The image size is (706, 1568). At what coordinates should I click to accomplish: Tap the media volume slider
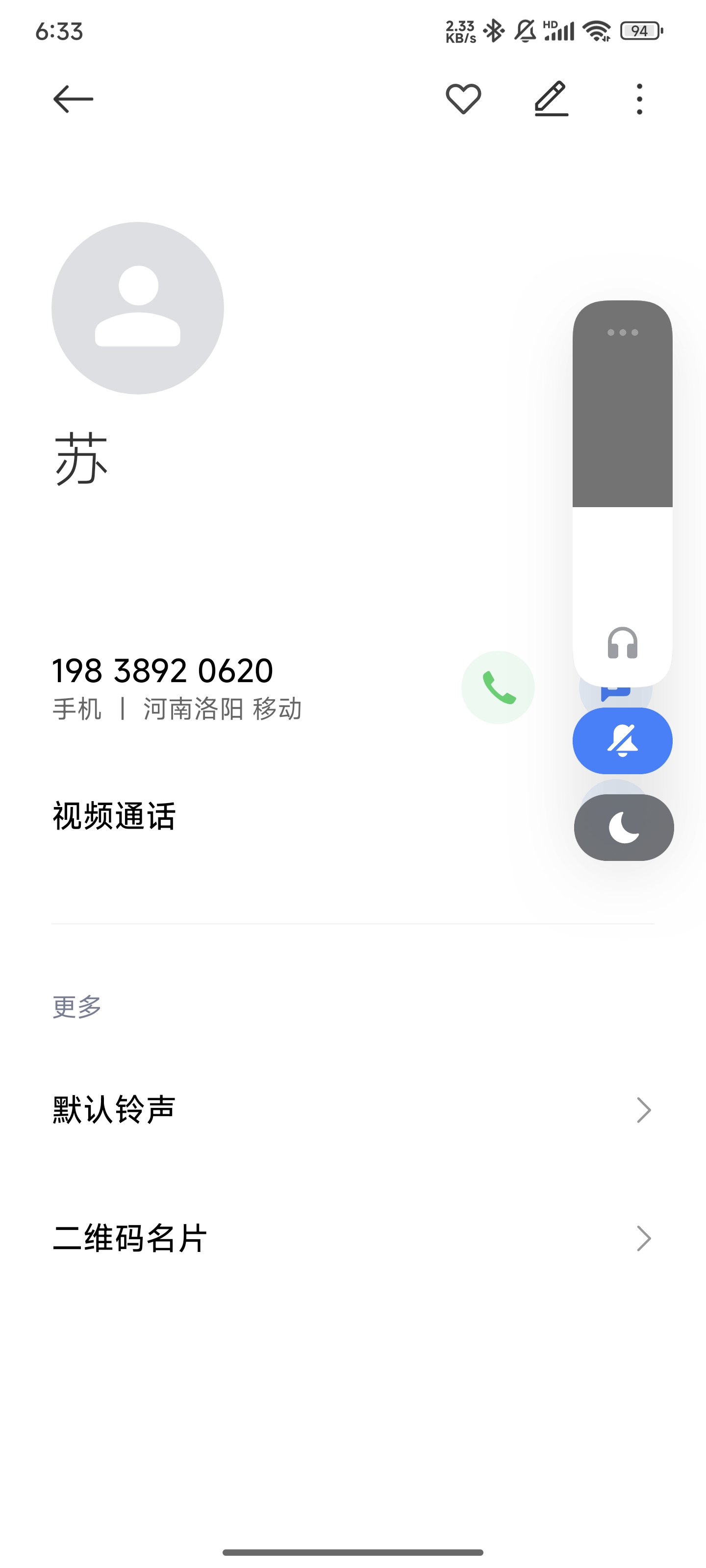pyautogui.click(x=622, y=493)
